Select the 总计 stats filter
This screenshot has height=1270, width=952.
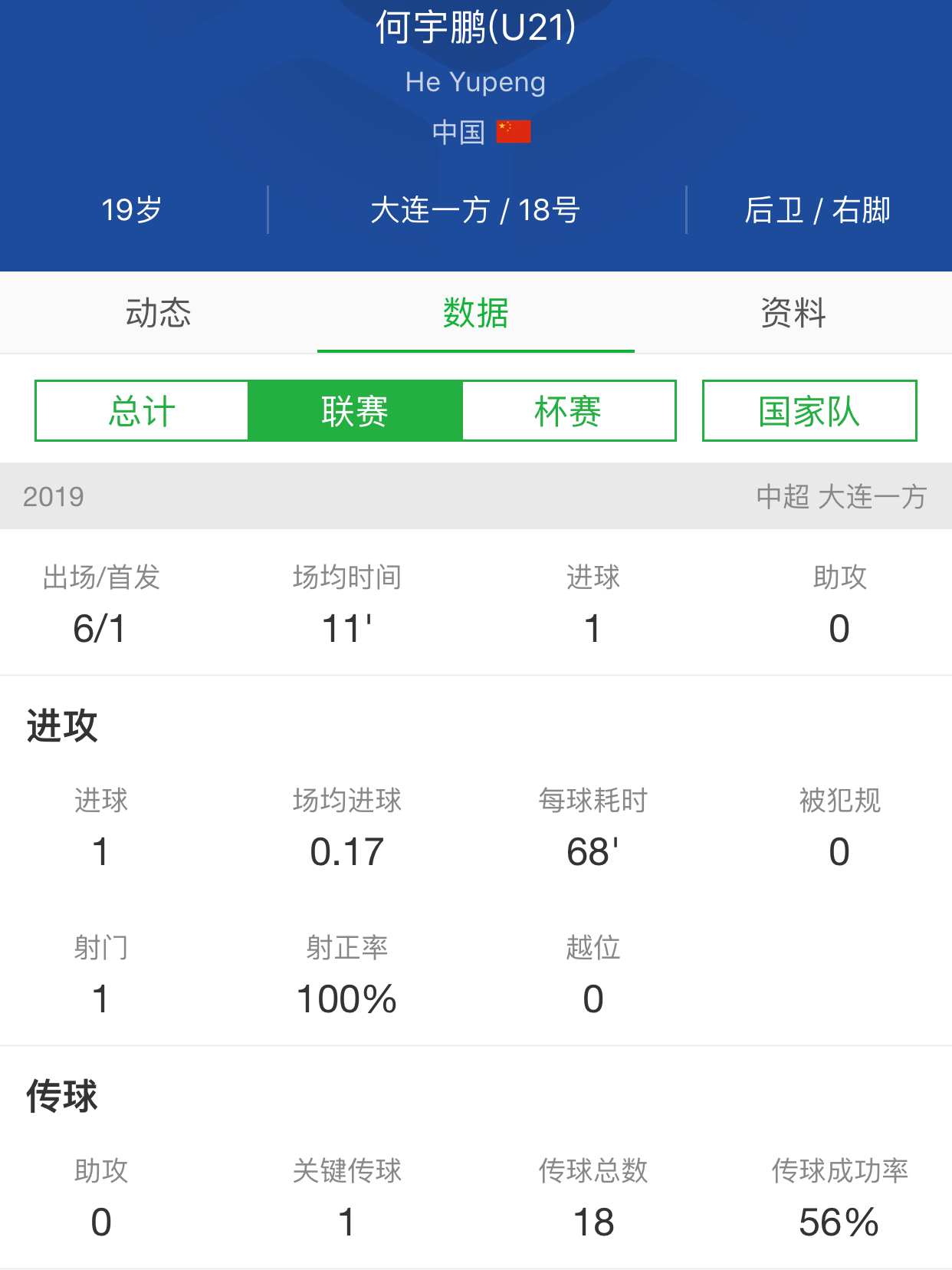coord(141,410)
